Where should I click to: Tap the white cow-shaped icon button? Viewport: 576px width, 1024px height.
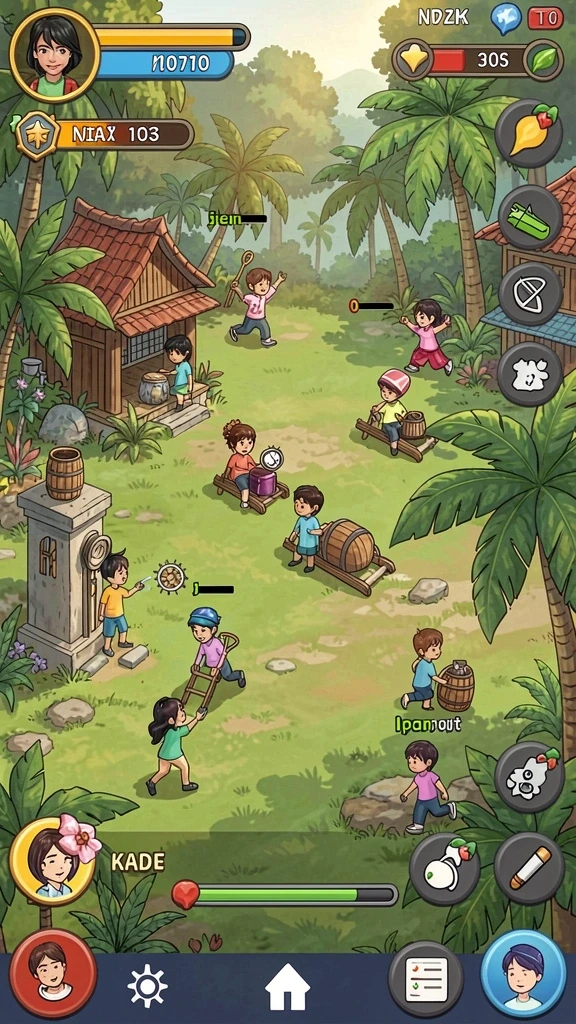[530, 374]
